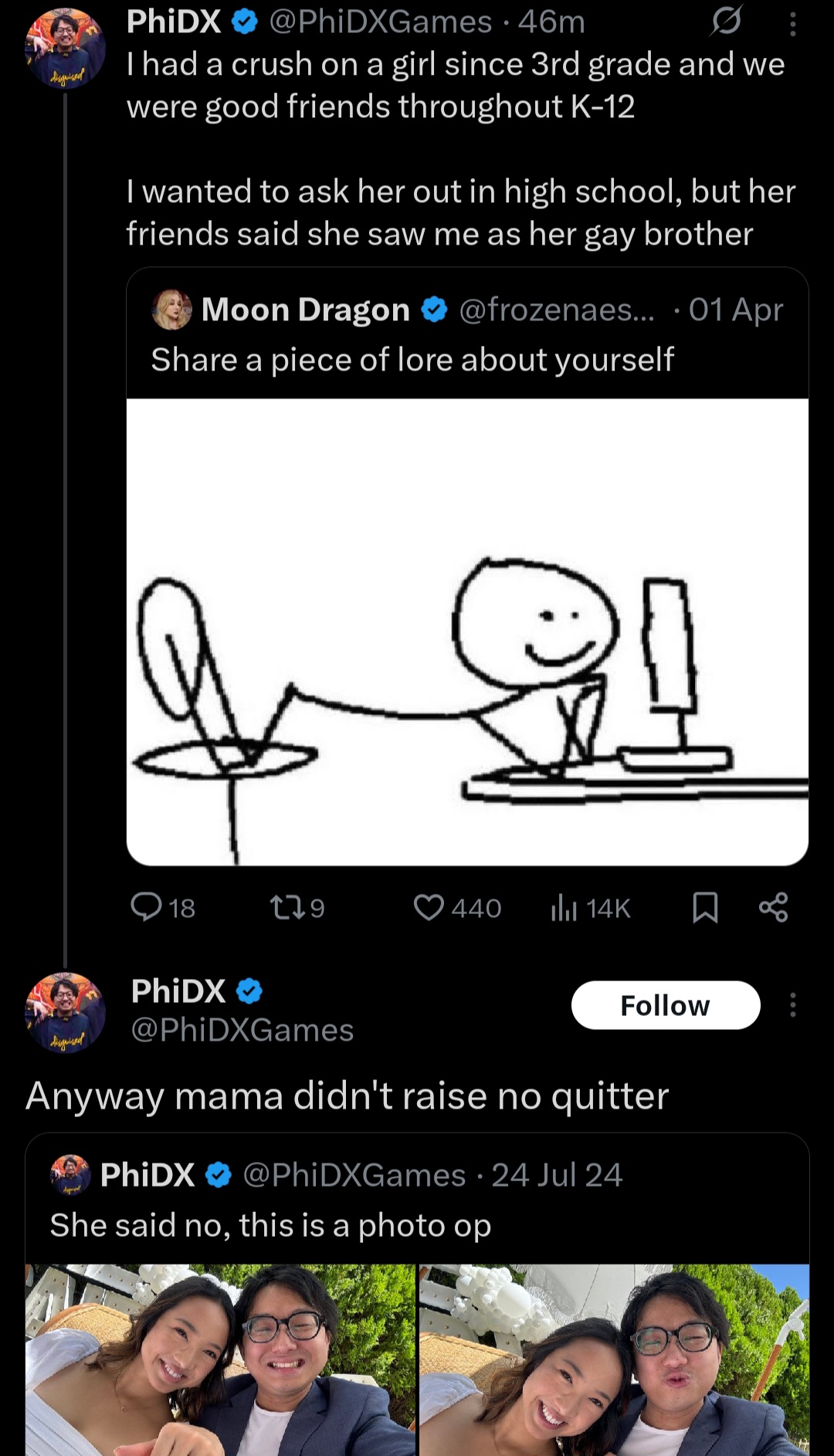Open the overflow menu beside Follow
The width and height of the screenshot is (834, 1456).
(792, 1005)
